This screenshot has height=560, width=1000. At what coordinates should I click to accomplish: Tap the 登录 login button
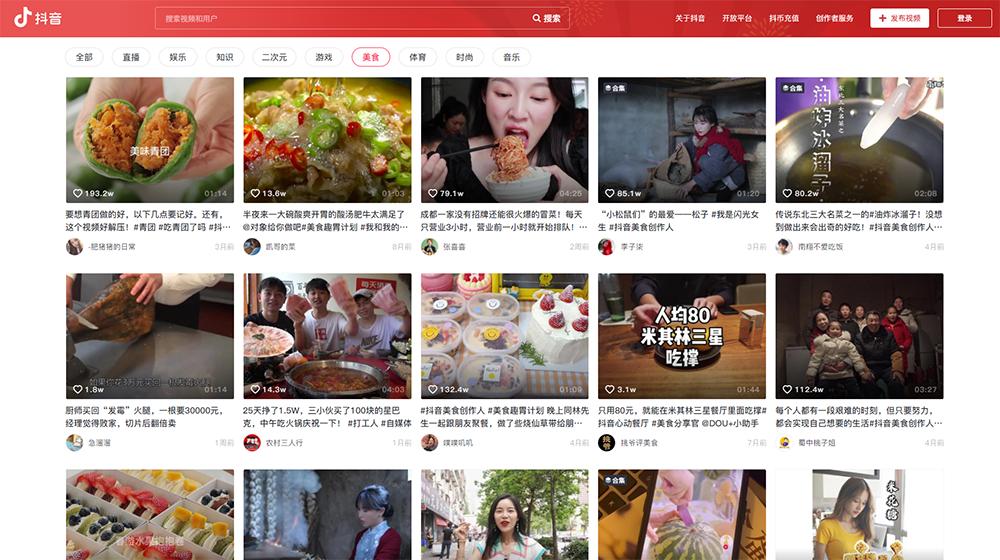tap(964, 18)
